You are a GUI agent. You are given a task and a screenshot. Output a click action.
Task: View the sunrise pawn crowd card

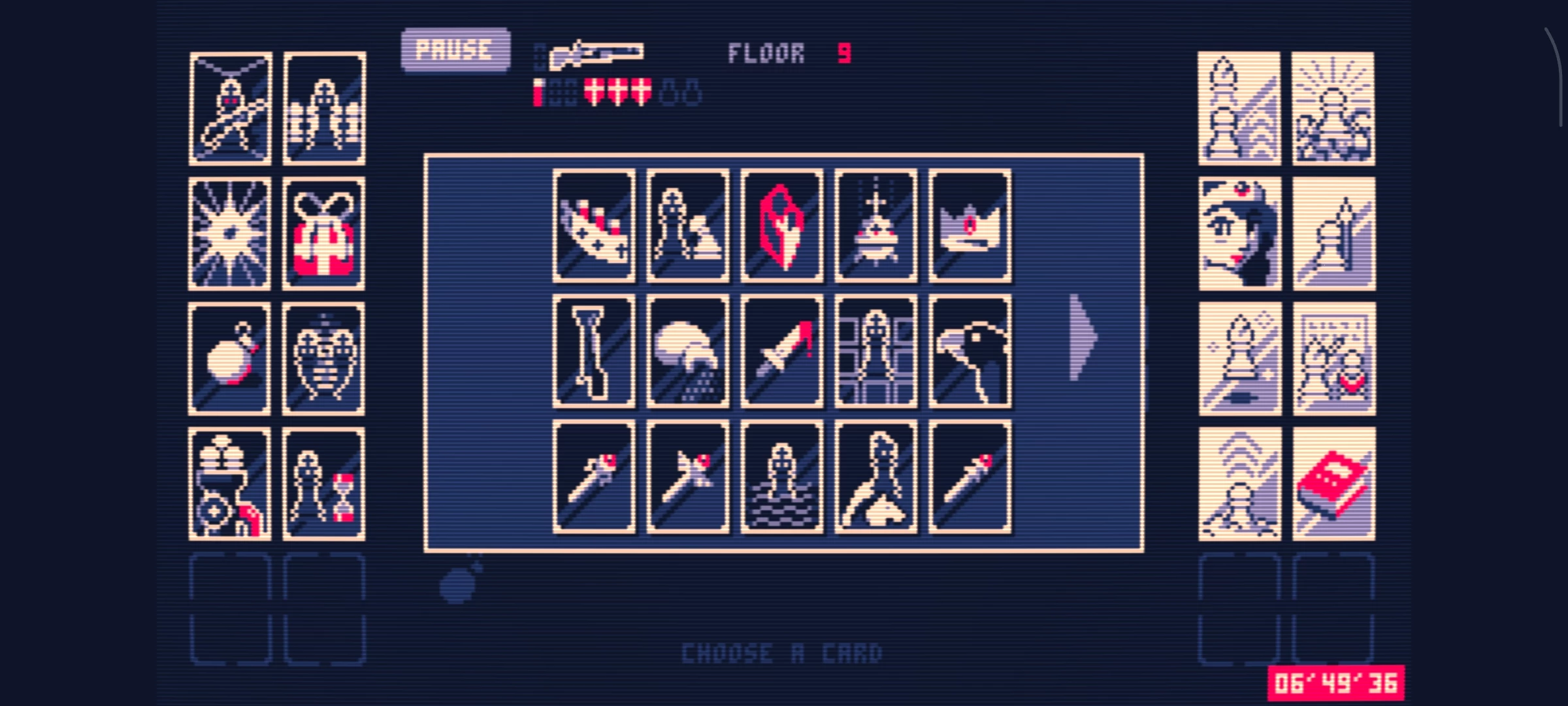1333,109
